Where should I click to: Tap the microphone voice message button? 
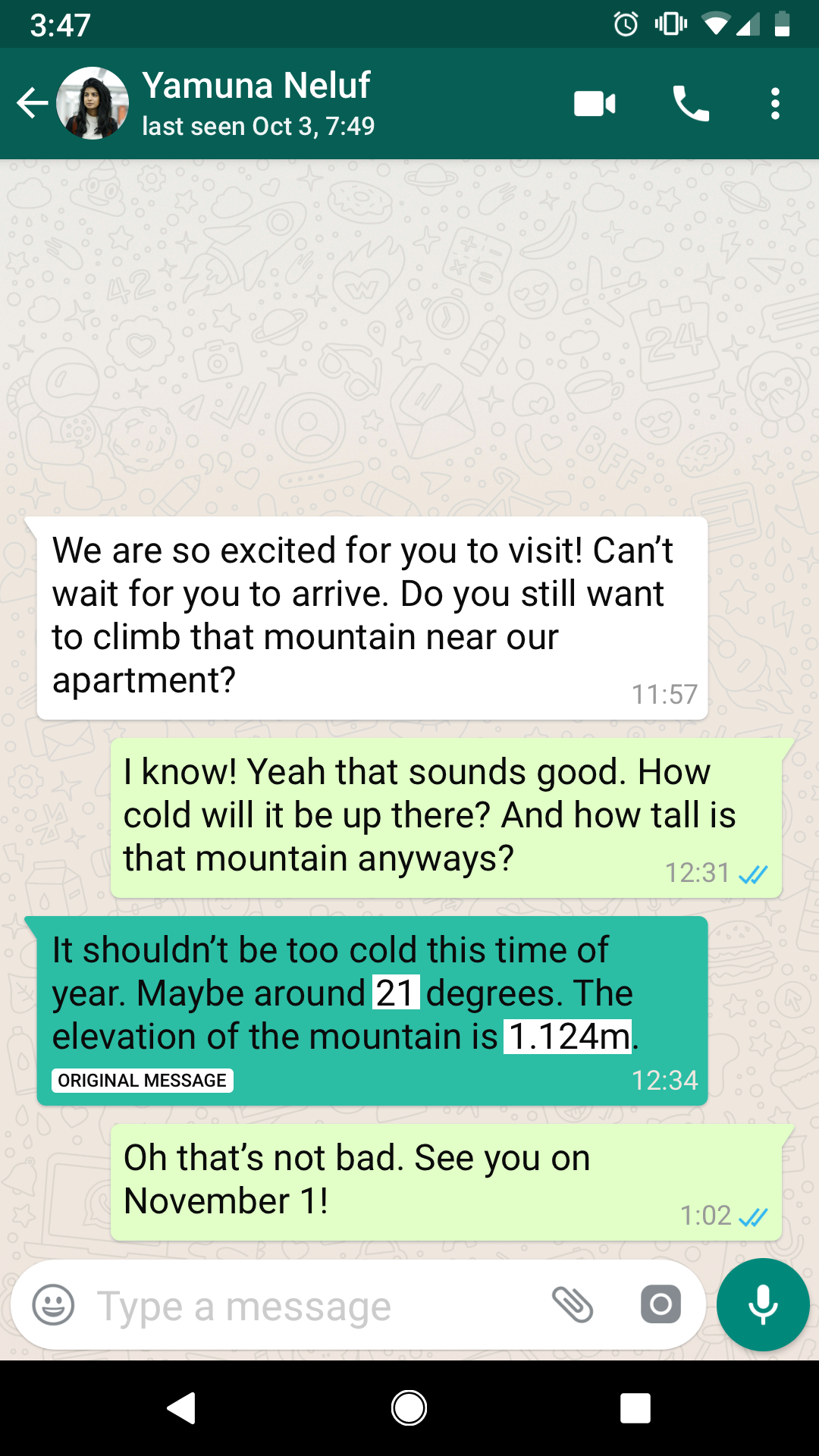(763, 1305)
